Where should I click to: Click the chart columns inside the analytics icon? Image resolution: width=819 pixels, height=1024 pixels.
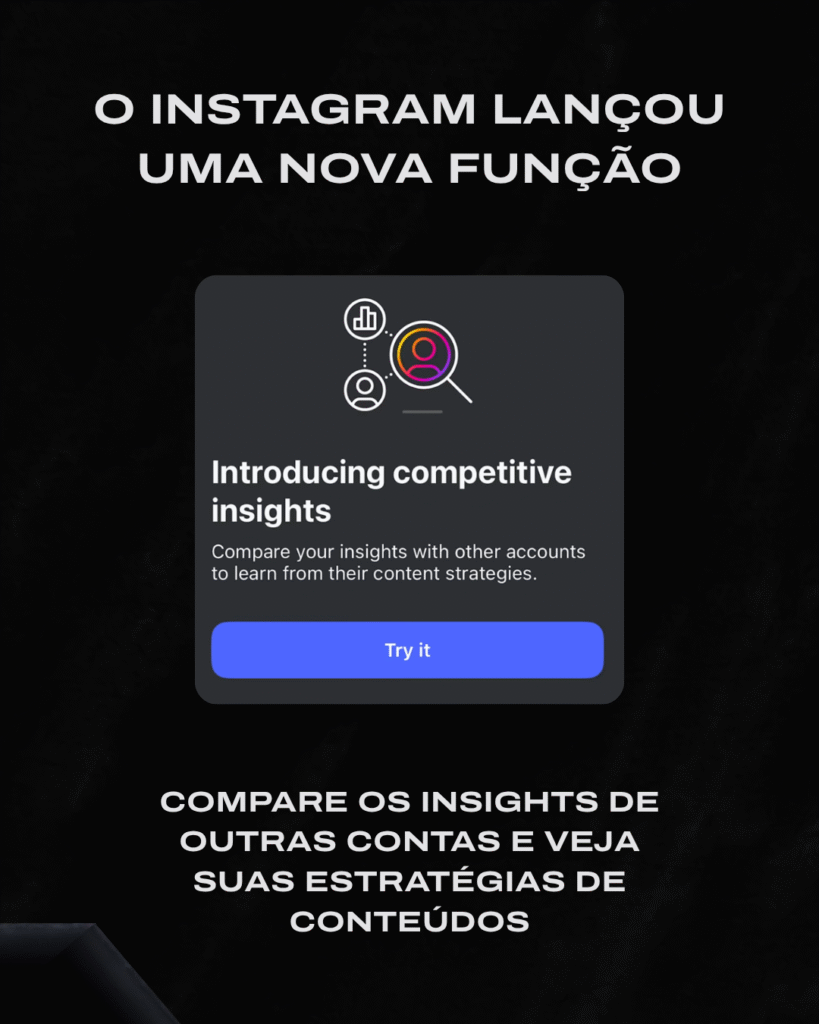363,319
